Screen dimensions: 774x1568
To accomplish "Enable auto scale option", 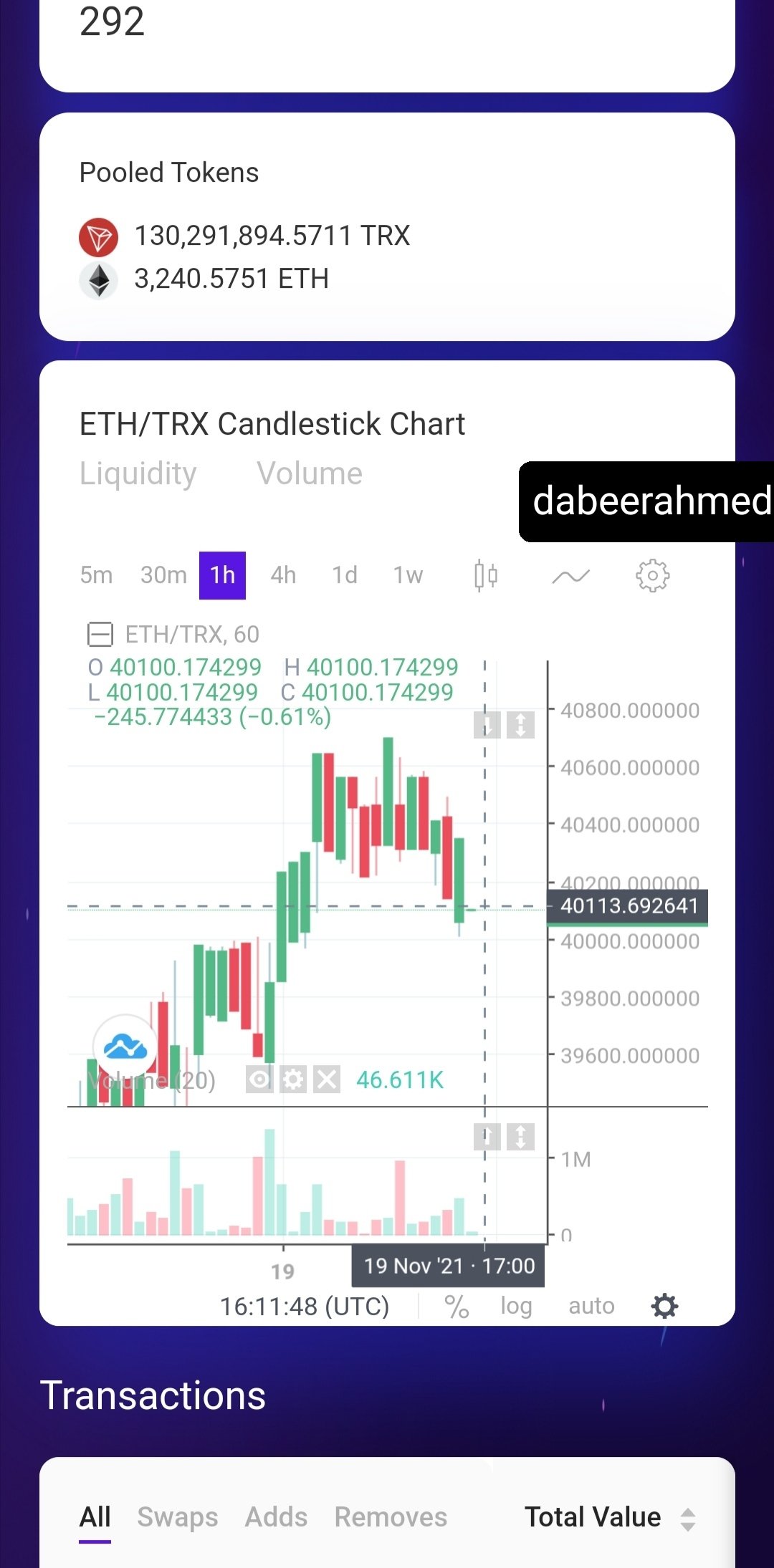I will [591, 1307].
